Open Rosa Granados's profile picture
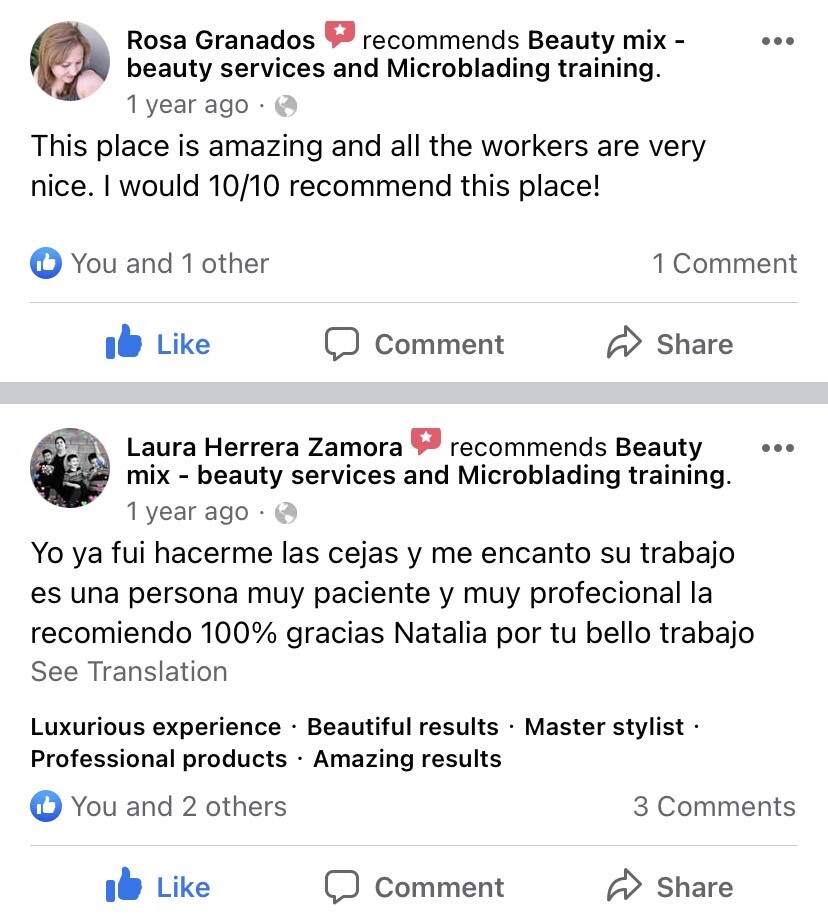Image resolution: width=828 pixels, height=924 pixels. [70, 61]
